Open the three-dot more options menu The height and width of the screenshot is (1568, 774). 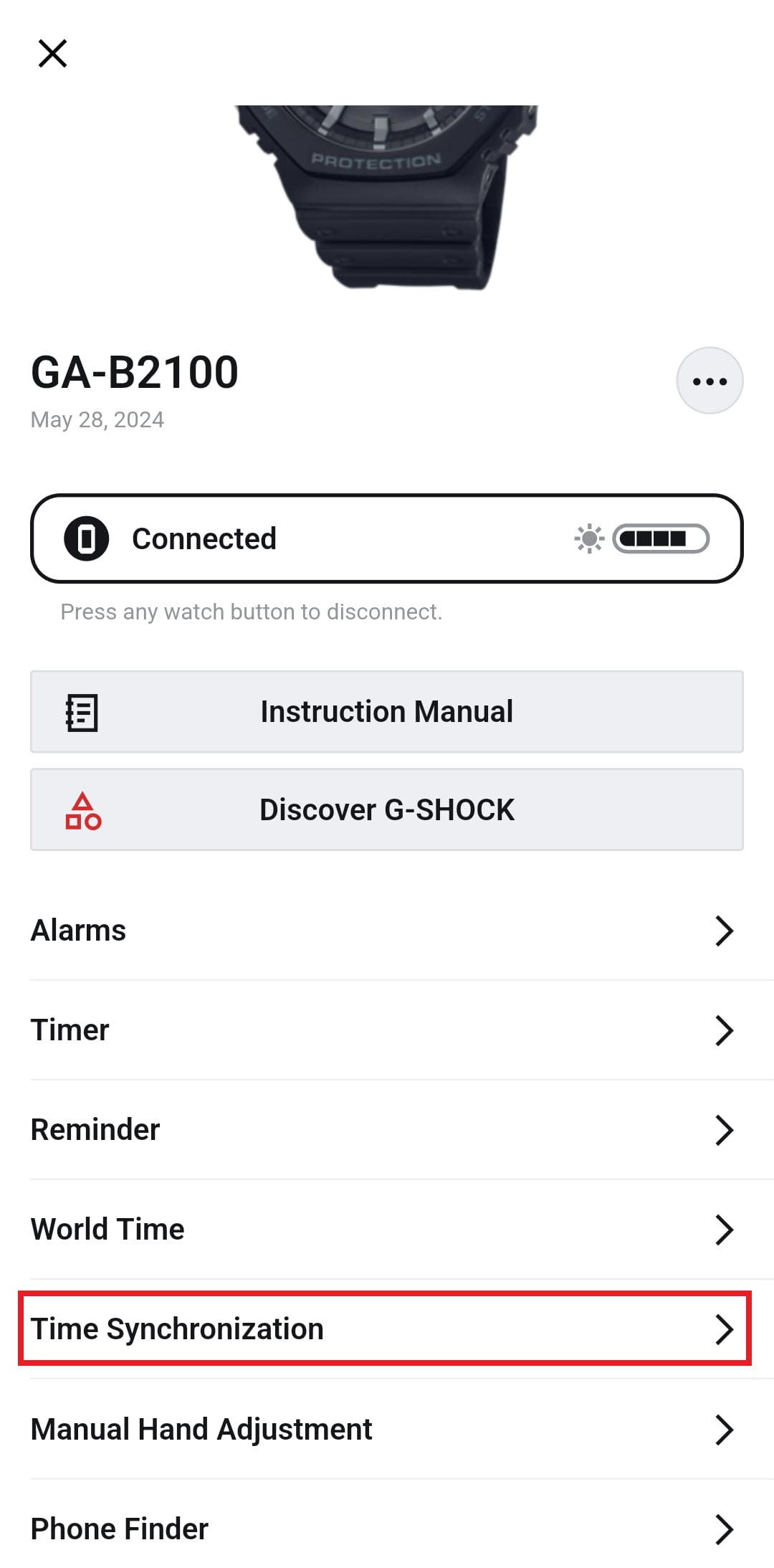[x=709, y=381]
